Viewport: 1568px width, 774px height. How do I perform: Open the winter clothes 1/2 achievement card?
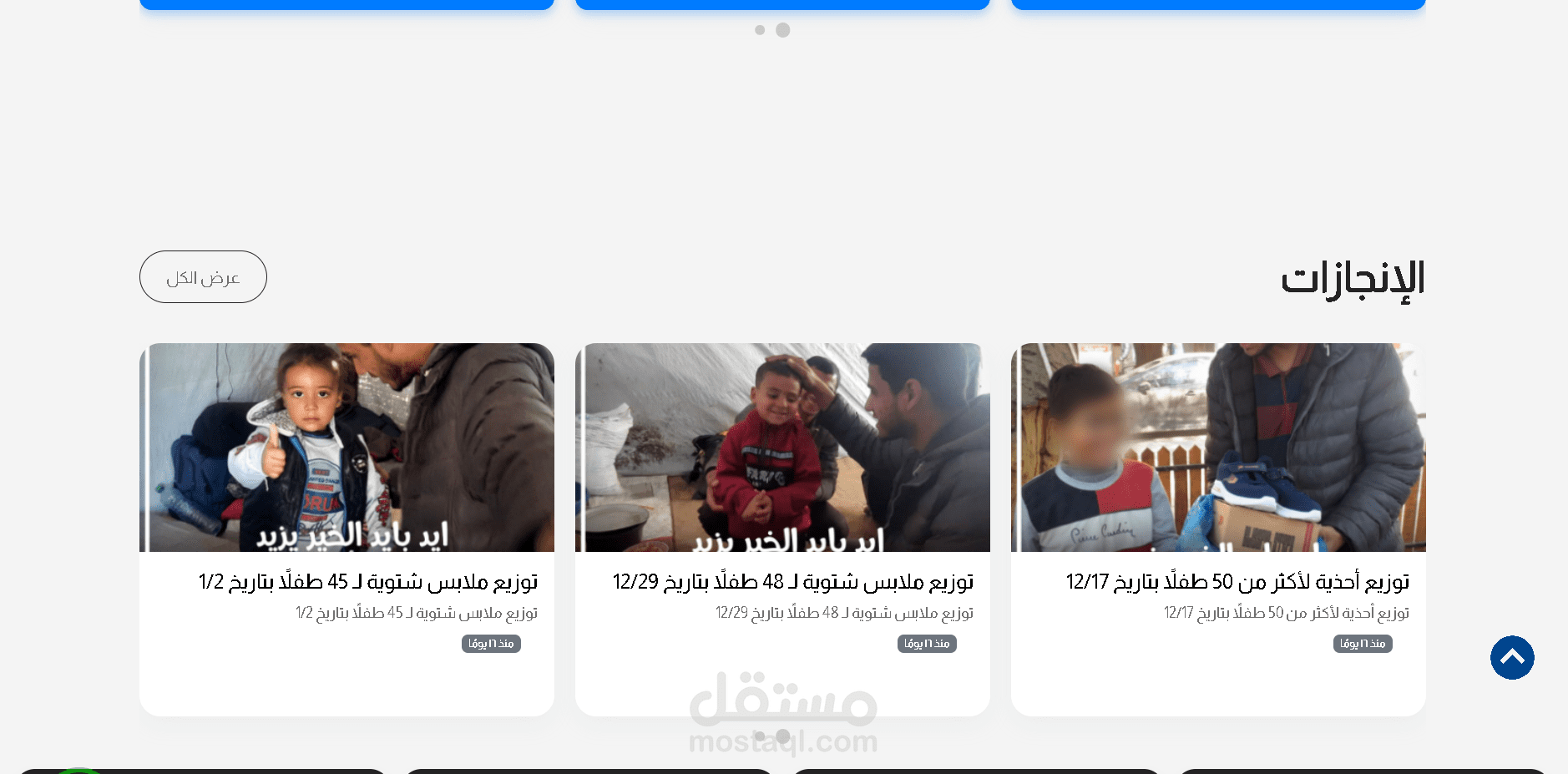(346, 529)
